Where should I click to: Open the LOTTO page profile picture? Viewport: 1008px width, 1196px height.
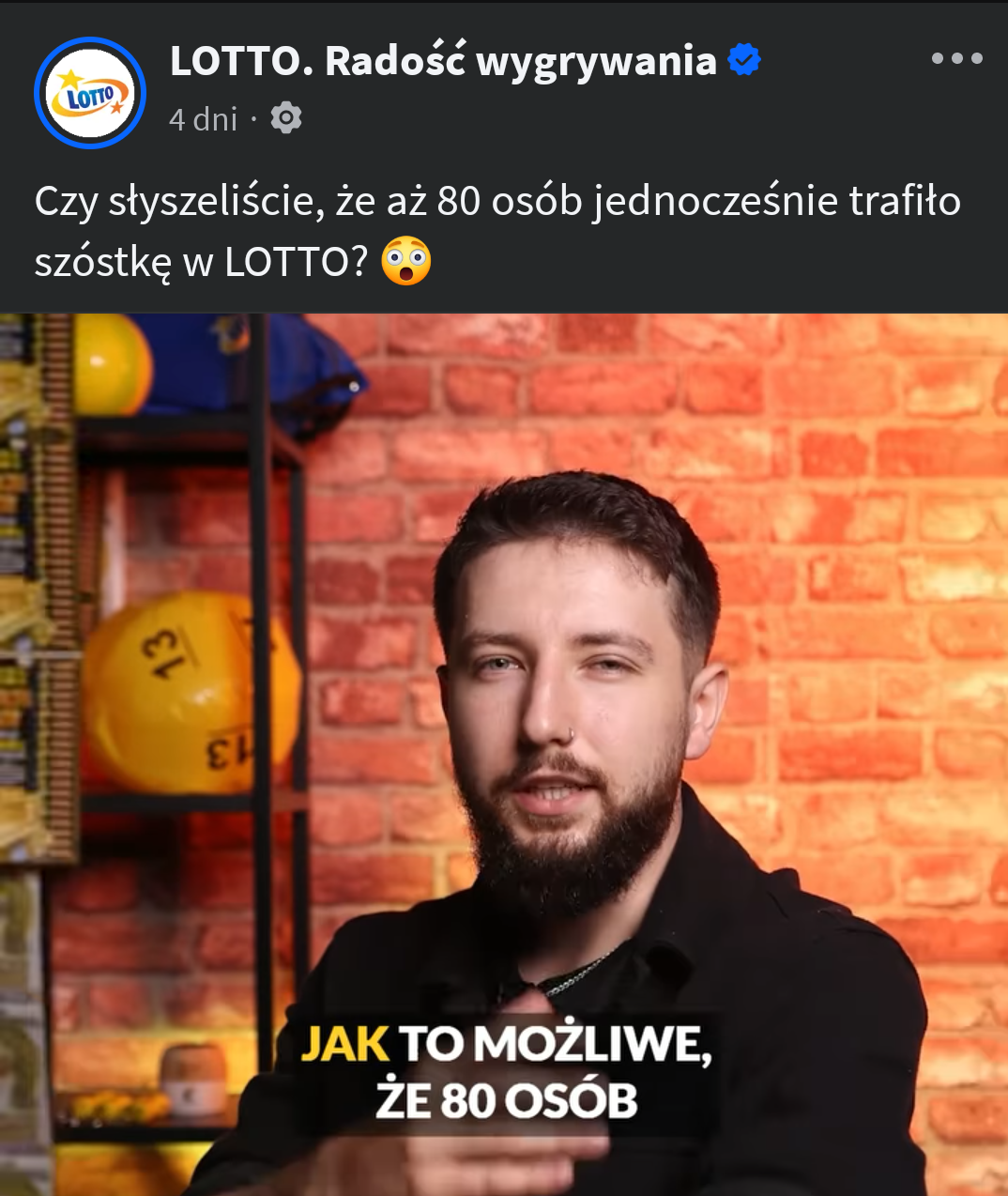click(90, 93)
